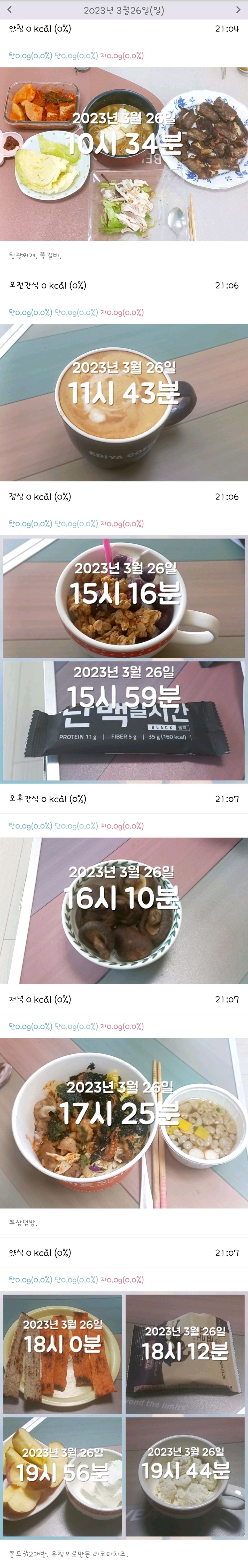Image resolution: width=248 pixels, height=1568 pixels.
Task: View the 18시 0분 snack photo
Action: coord(63,1355)
